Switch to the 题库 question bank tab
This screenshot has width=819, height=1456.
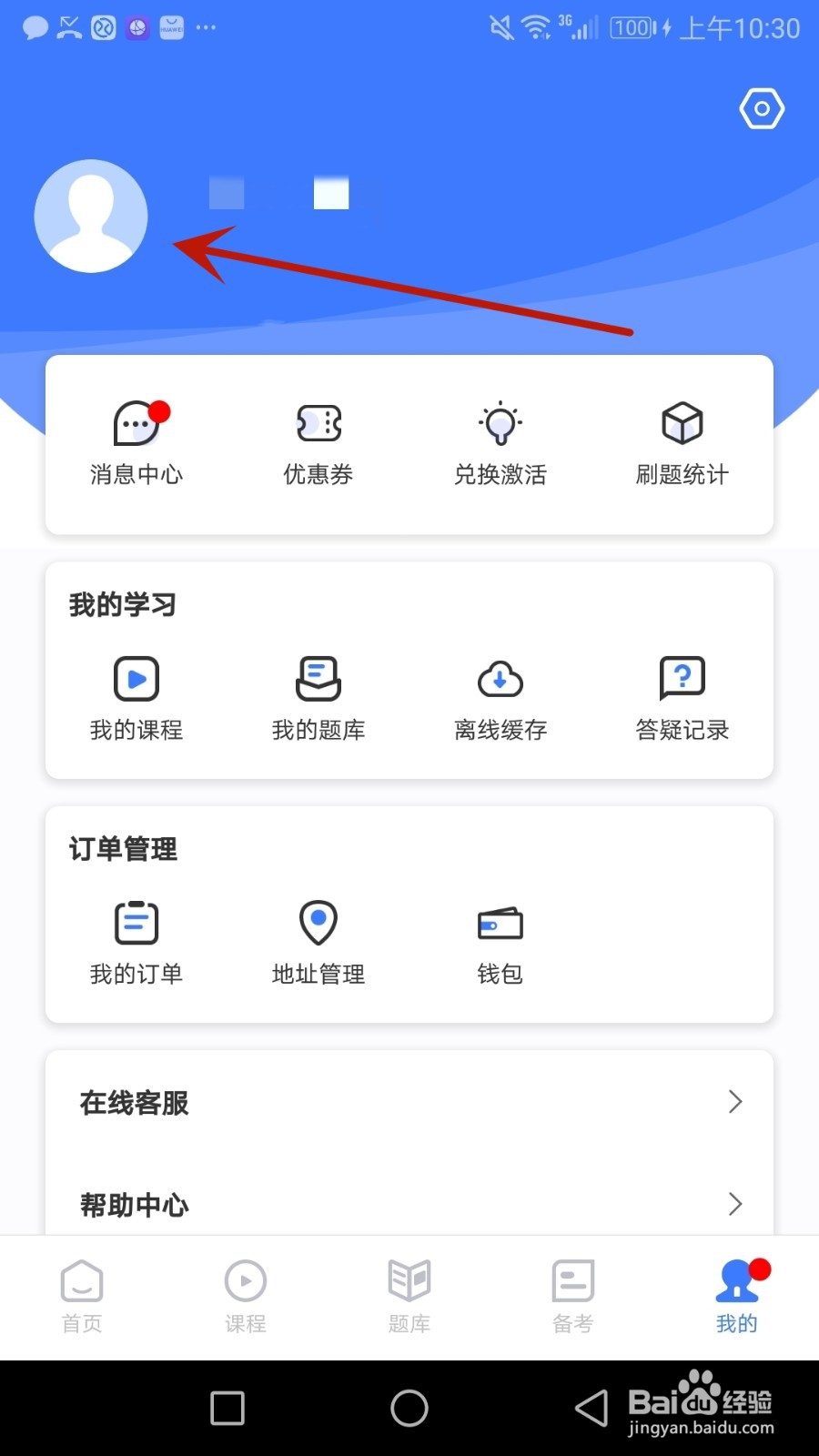(409, 1297)
